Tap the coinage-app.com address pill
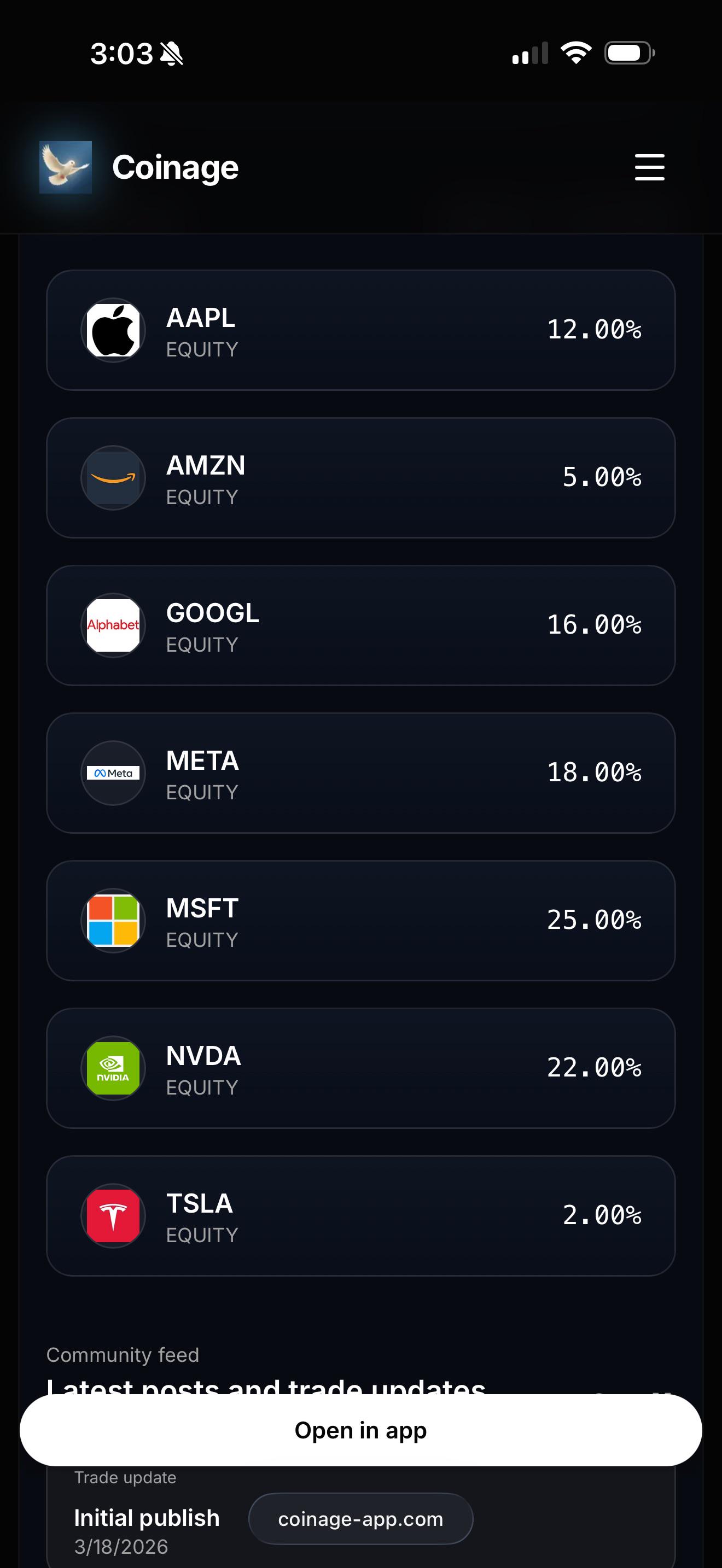Viewport: 722px width, 1568px height. [360, 1519]
